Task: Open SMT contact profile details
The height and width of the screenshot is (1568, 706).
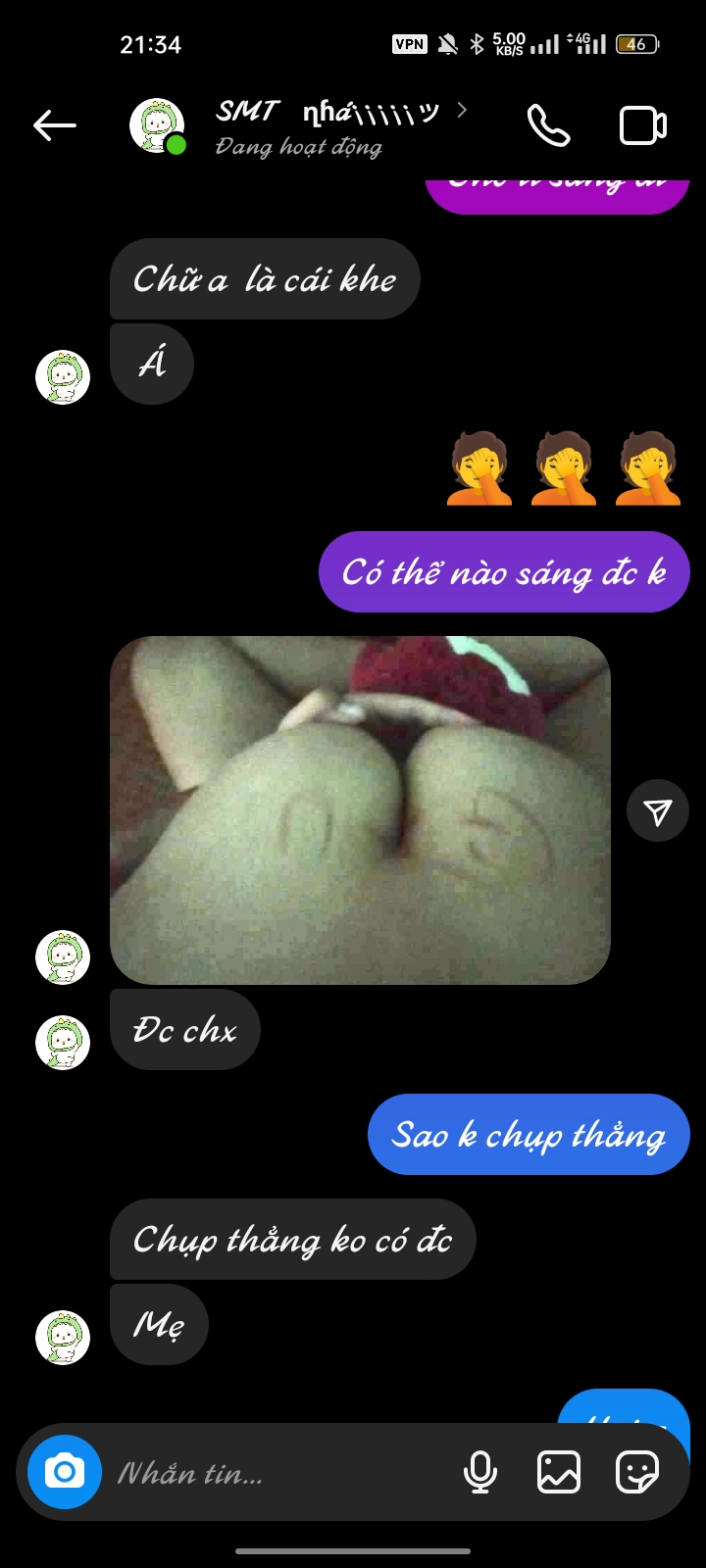Action: (324, 125)
